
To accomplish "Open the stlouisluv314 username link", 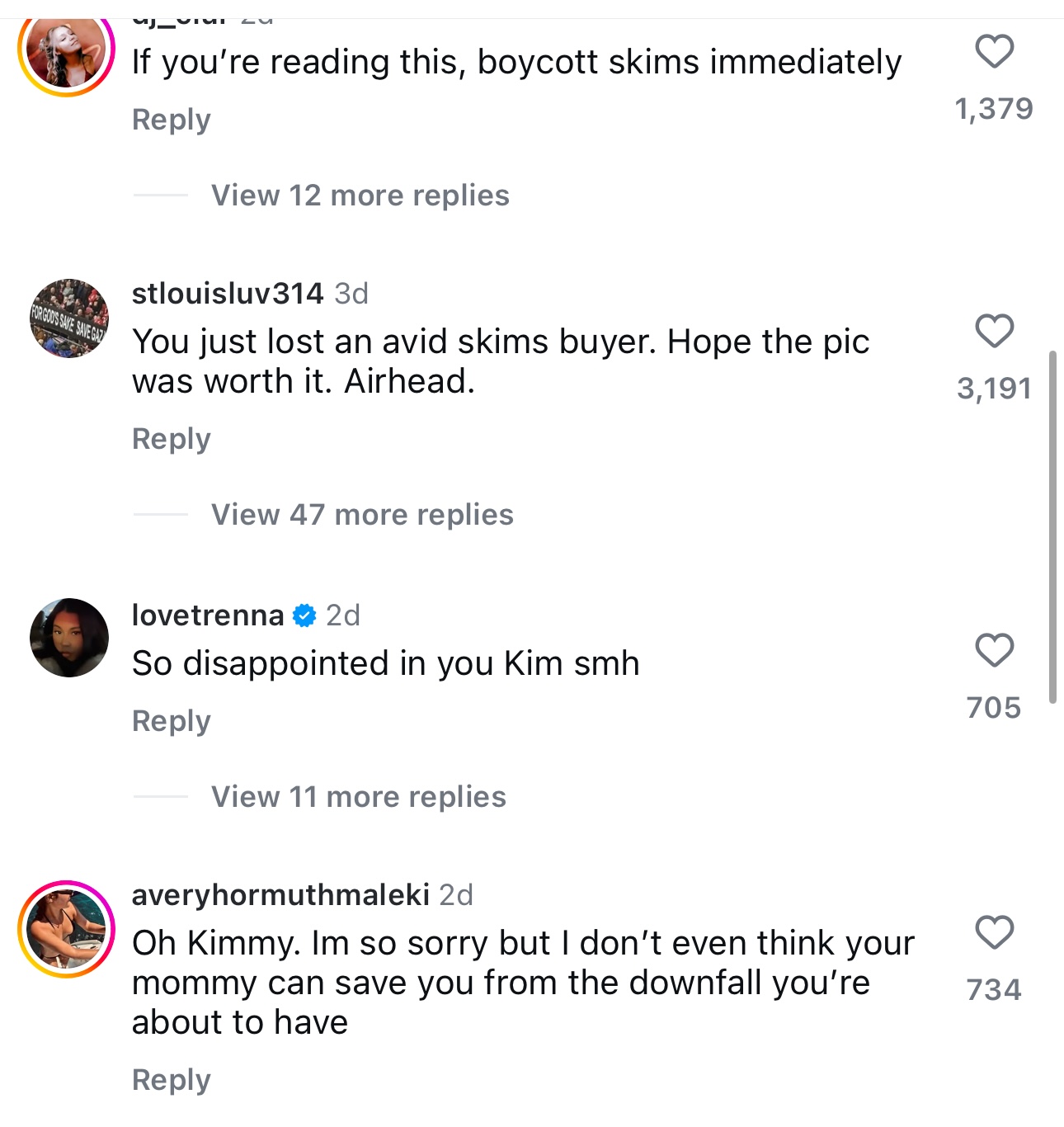I will point(228,293).
